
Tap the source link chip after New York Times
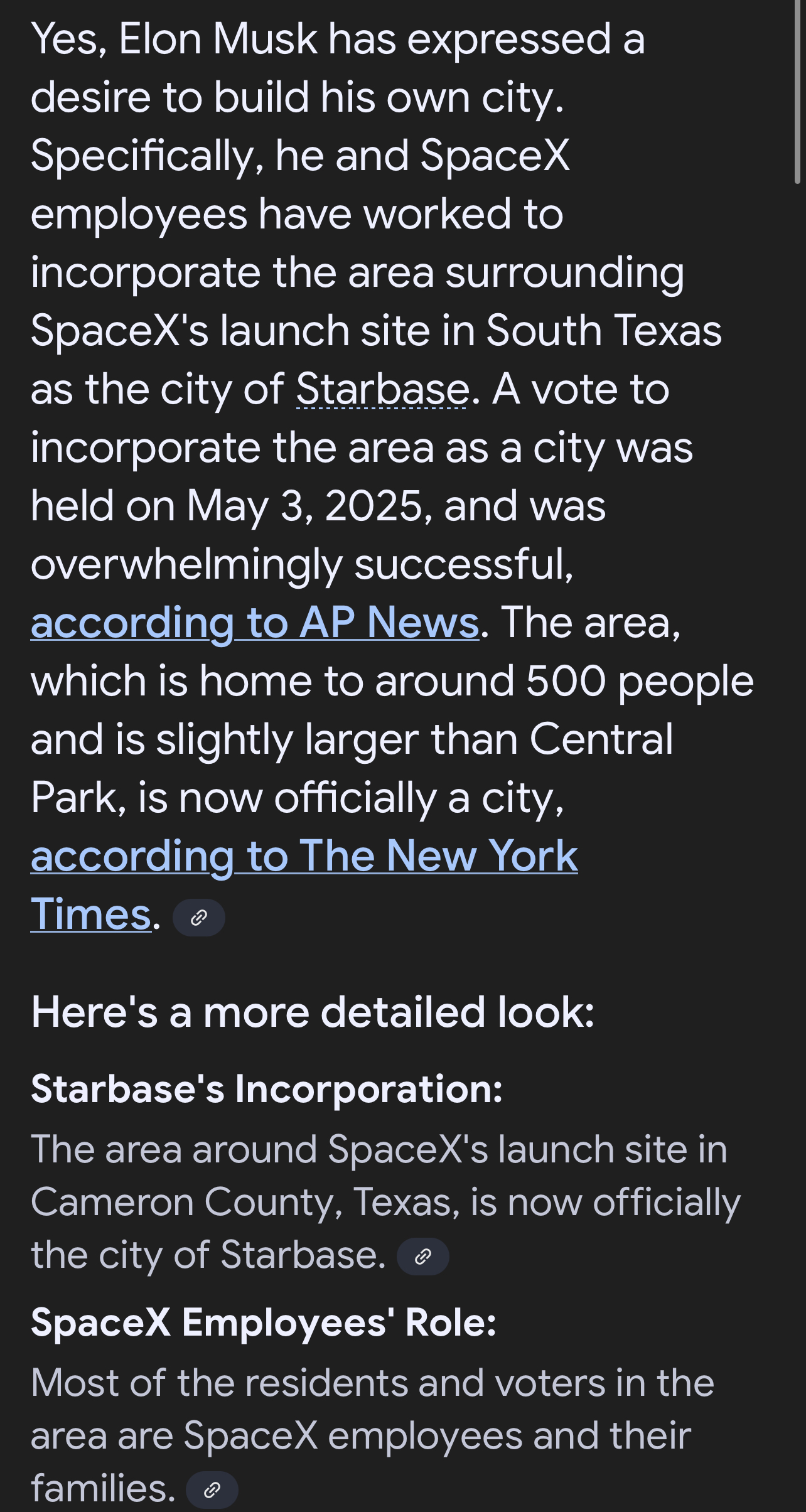tap(199, 918)
